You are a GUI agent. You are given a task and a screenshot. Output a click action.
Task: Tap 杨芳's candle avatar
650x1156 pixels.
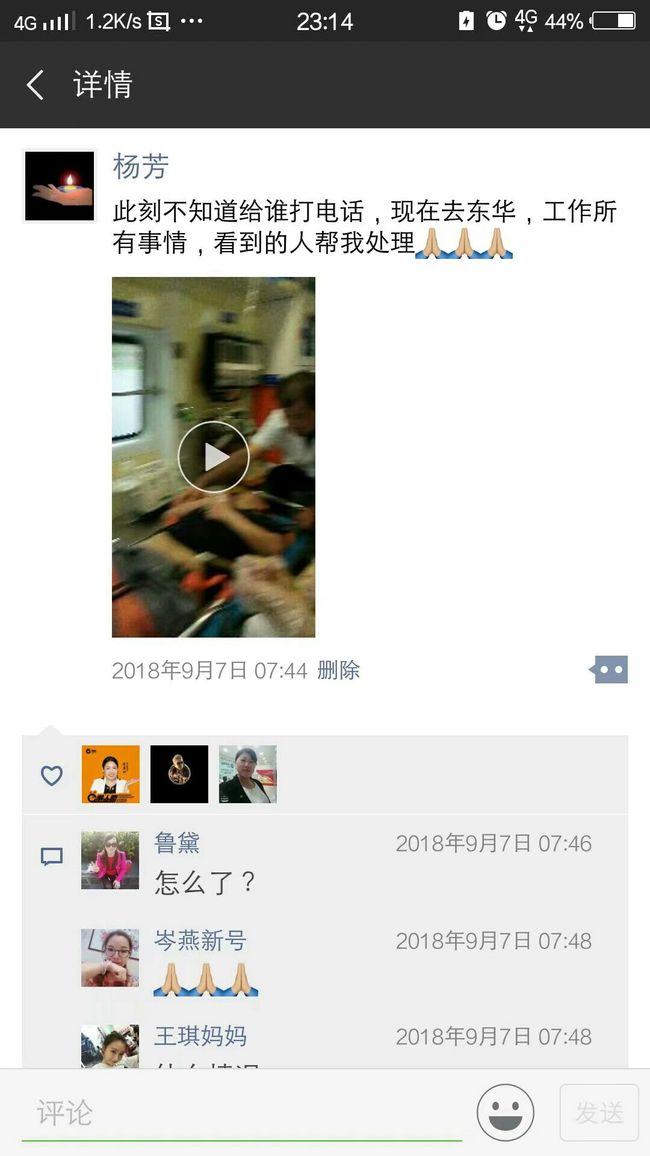click(60, 187)
